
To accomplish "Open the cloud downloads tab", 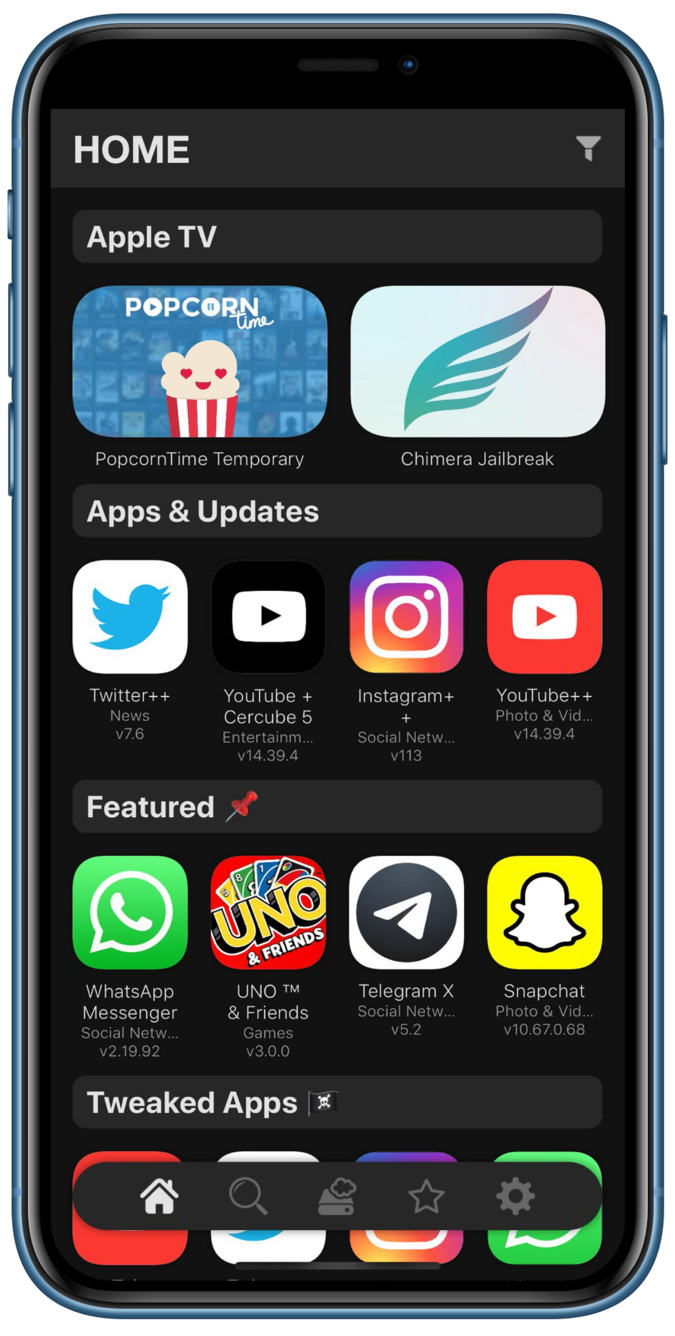I will (337, 1196).
